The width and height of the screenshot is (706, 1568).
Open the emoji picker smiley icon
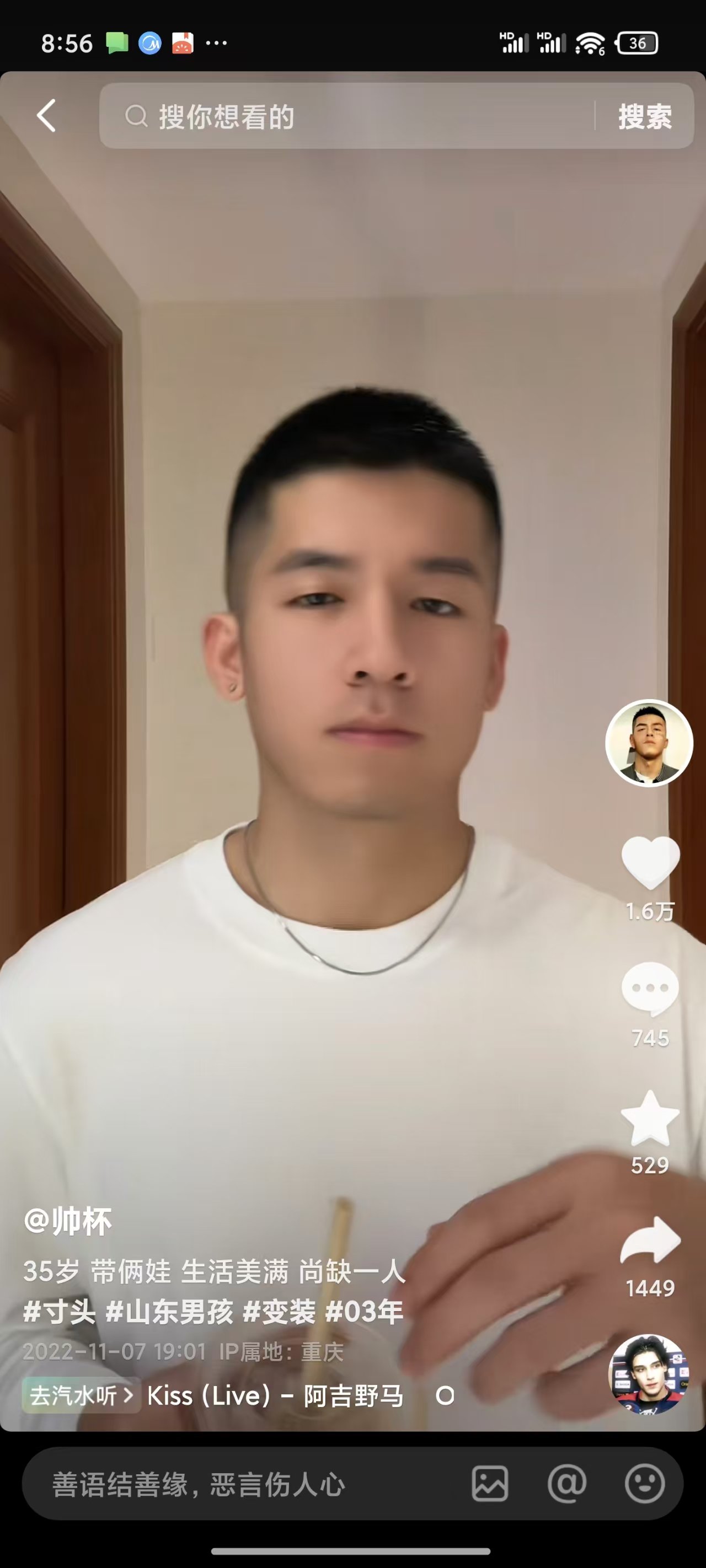coord(644,1484)
